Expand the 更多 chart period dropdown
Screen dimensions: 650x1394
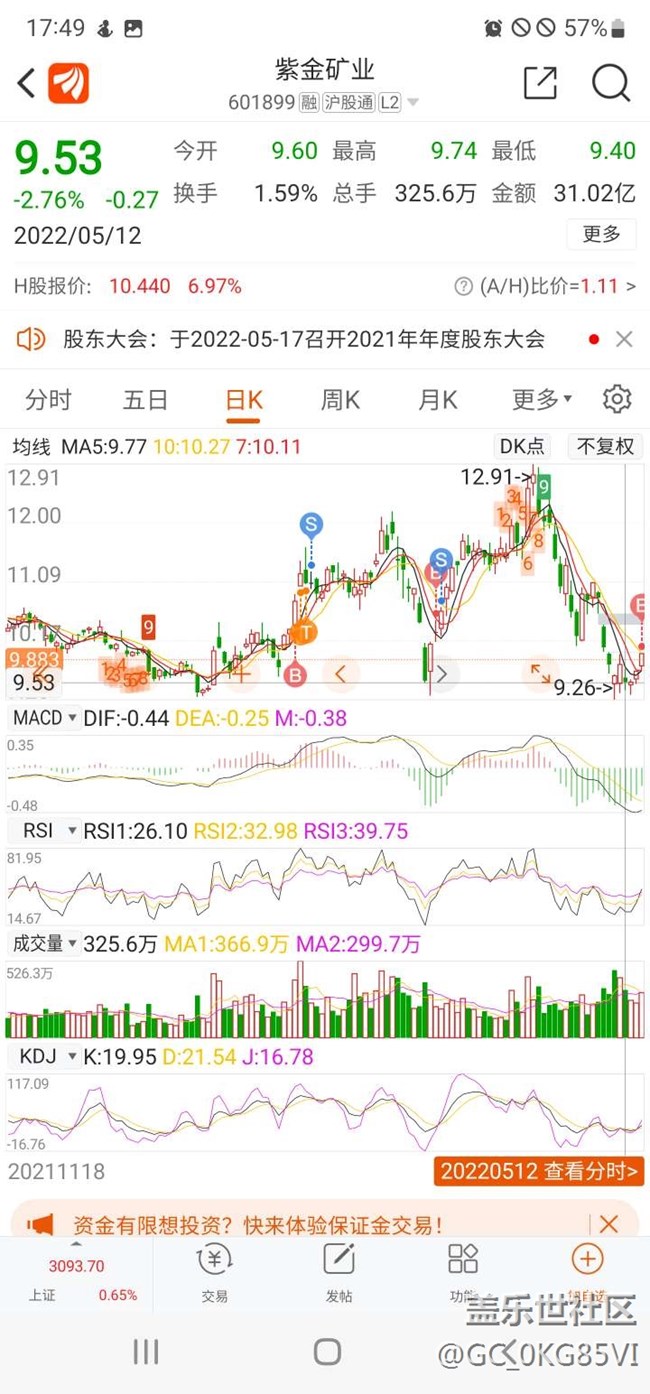point(541,400)
